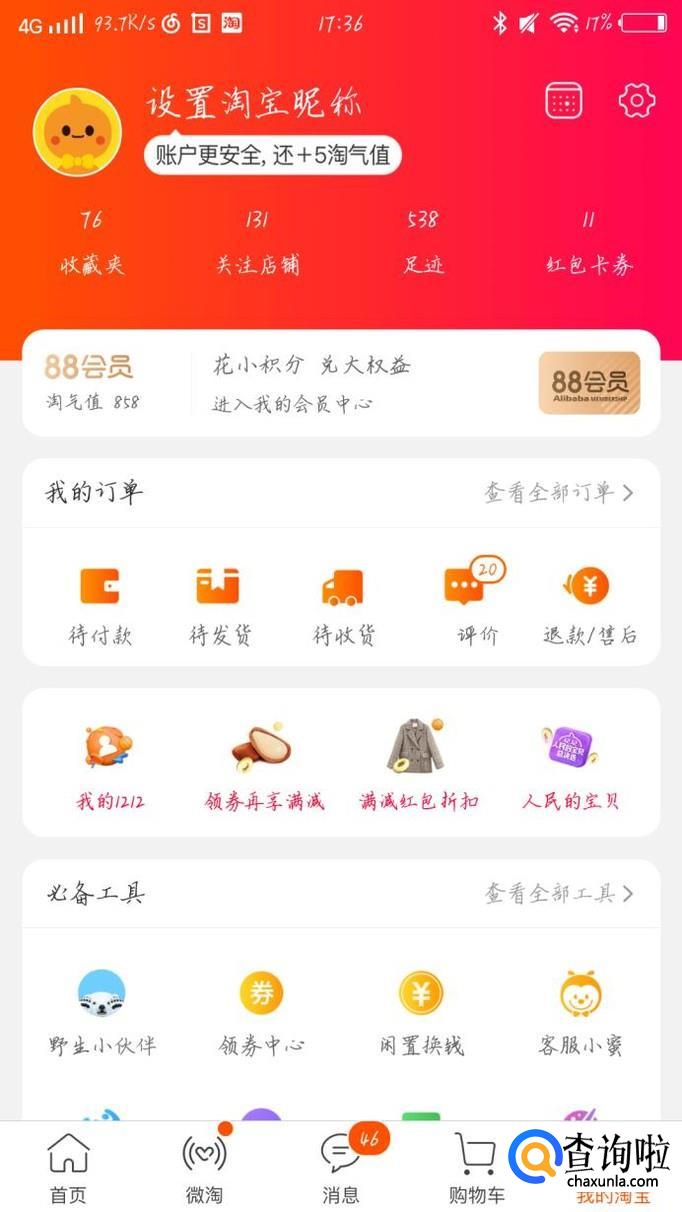
Task: Tap the profile avatar
Action: [77, 132]
